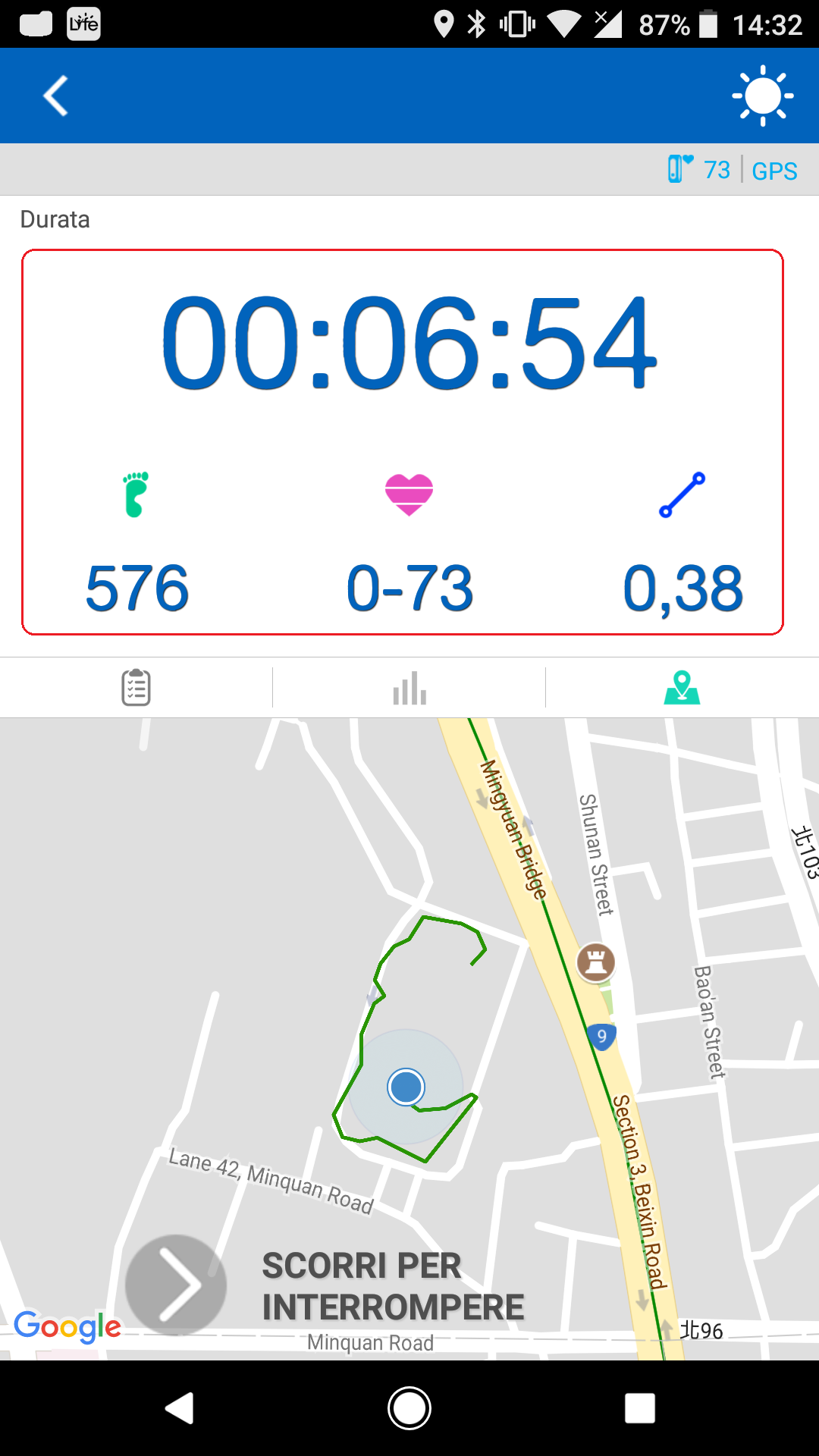Go back using the top-left arrow
This screenshot has height=1456, width=819.
(x=55, y=96)
